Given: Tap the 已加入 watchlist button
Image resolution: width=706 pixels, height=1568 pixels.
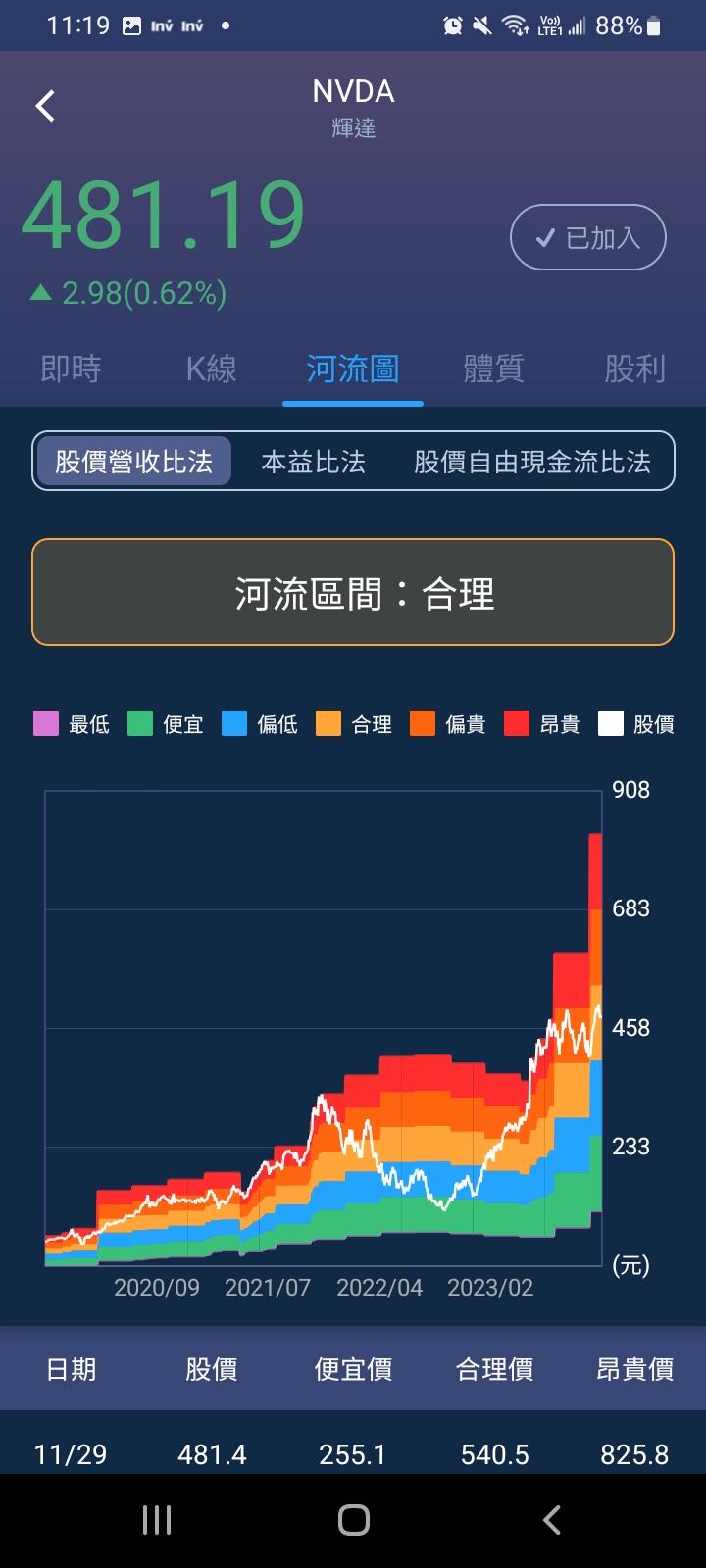Looking at the screenshot, I should pyautogui.click(x=588, y=237).
